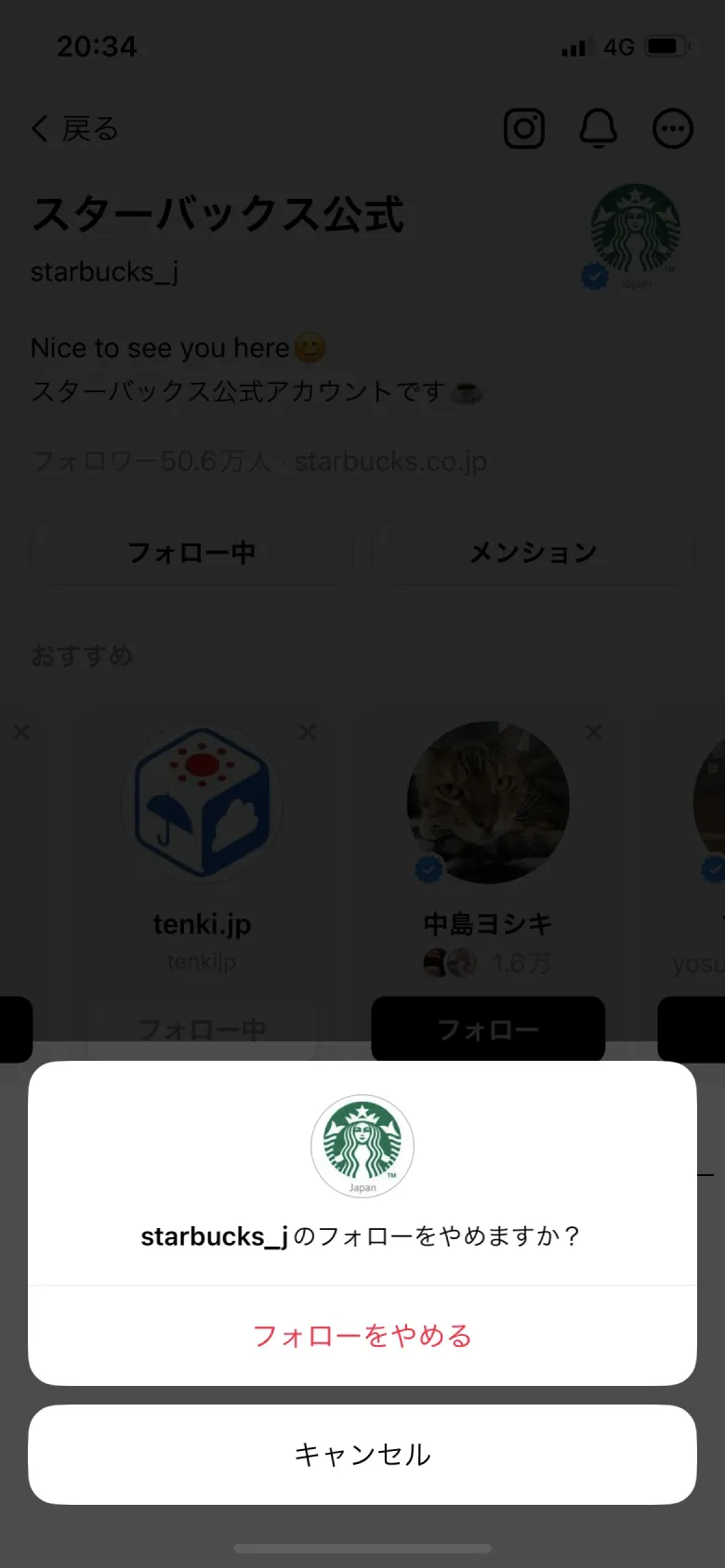Select 戻る to go back
The height and width of the screenshot is (1568, 725).
coord(88,129)
